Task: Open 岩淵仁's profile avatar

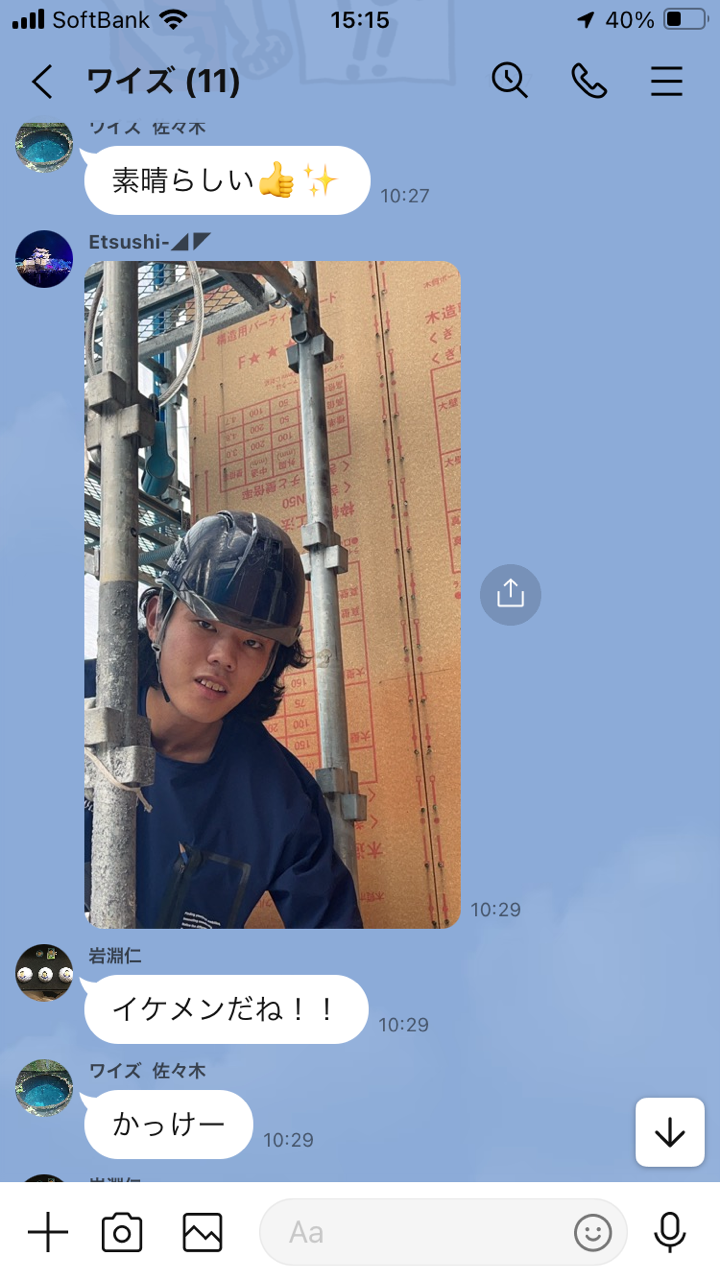Action: tap(44, 971)
